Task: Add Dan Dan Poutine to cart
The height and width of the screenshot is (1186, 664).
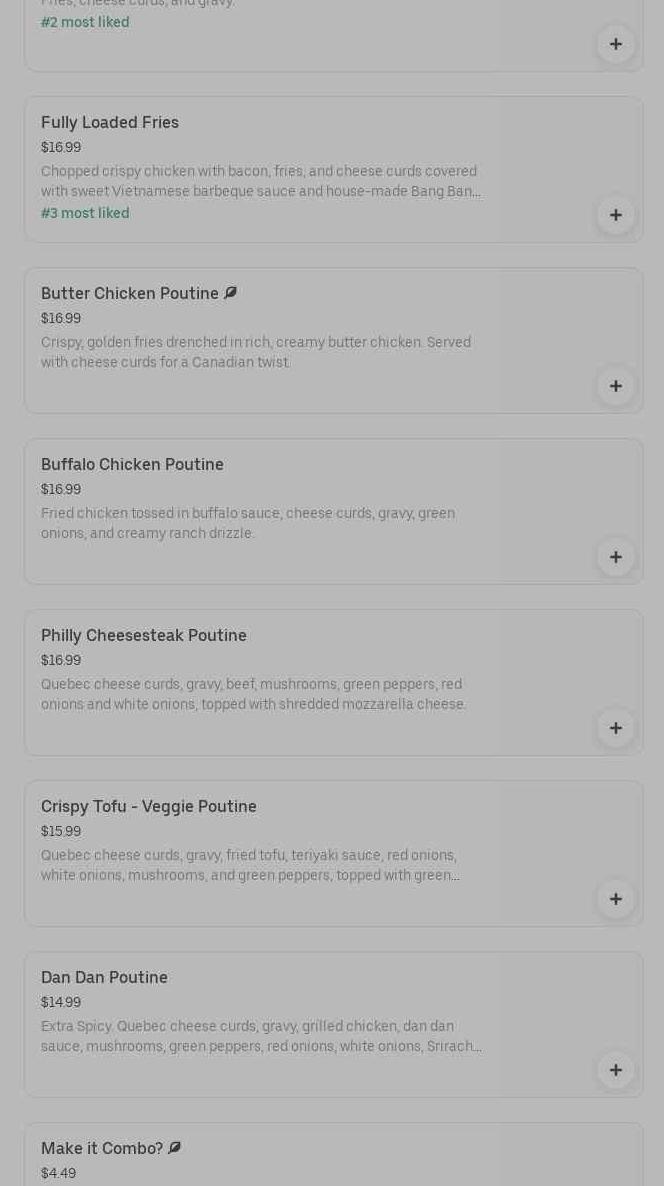Action: pos(615,1070)
